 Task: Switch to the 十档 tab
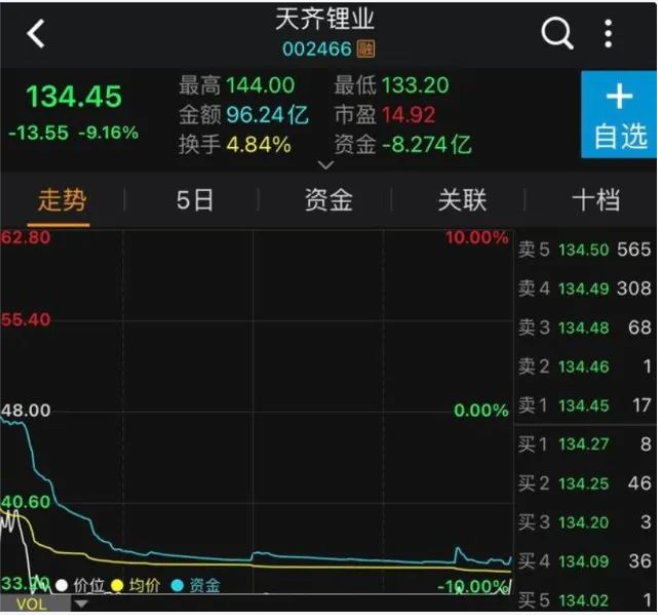click(x=595, y=200)
